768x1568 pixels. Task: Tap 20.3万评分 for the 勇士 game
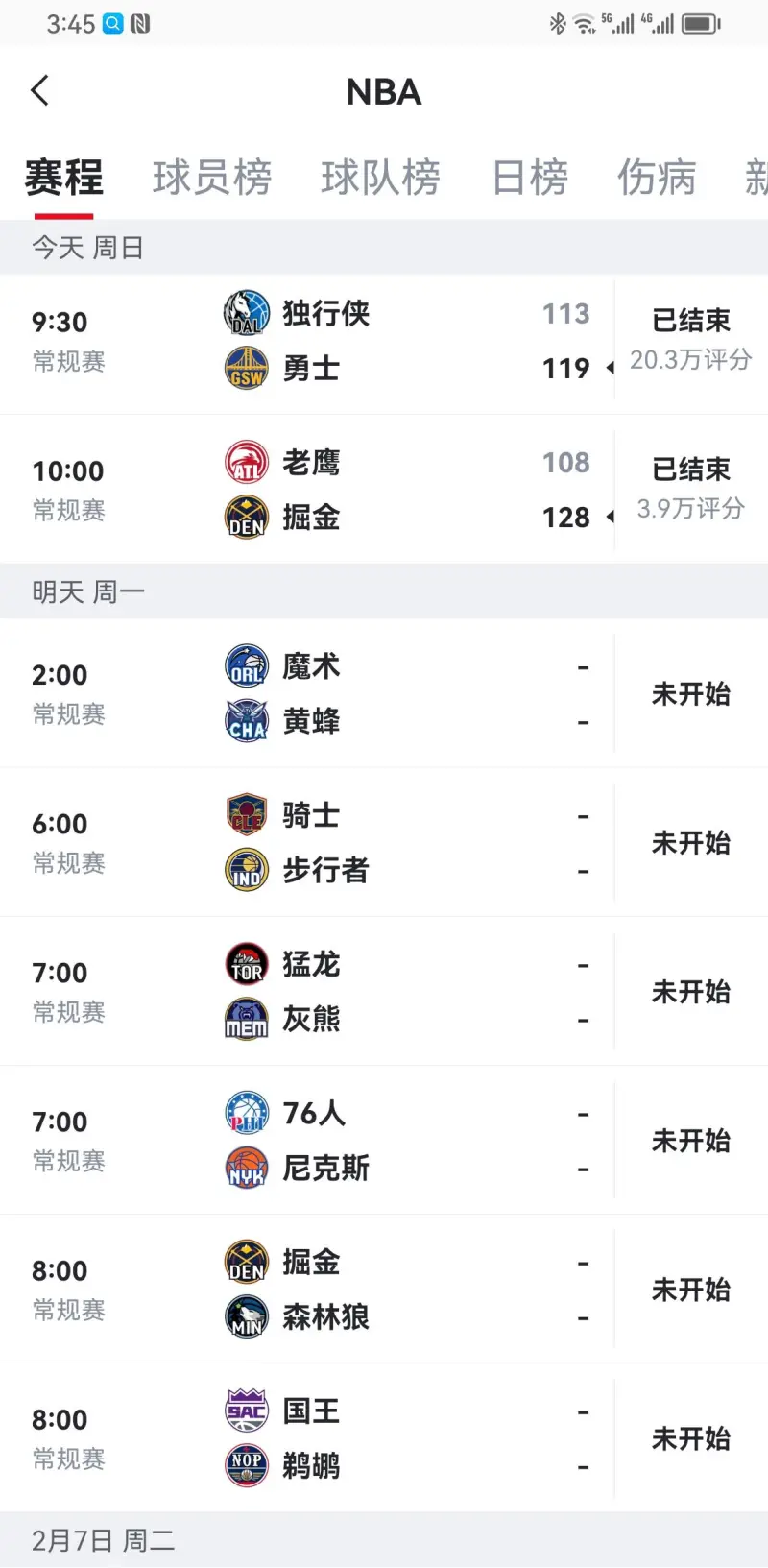pyautogui.click(x=691, y=360)
